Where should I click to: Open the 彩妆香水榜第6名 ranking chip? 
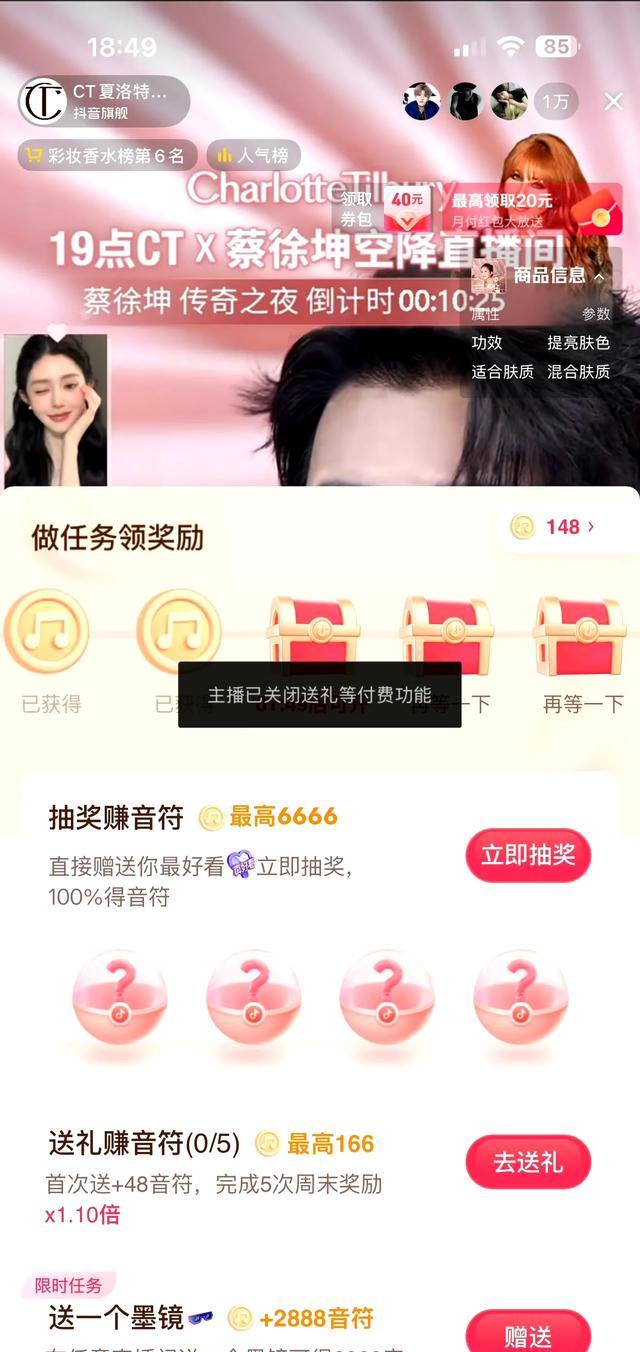[106, 156]
